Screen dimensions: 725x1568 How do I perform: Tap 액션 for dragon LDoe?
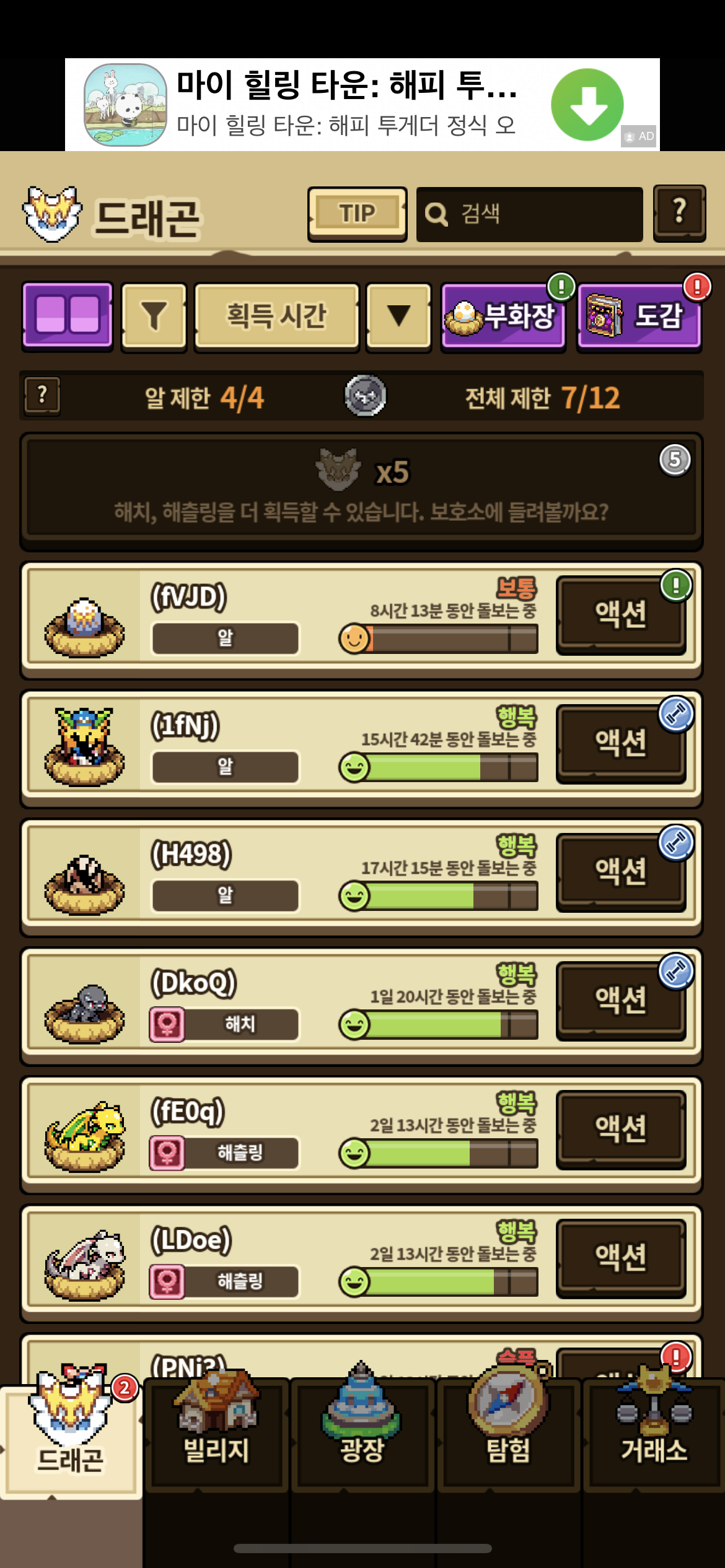click(x=621, y=1258)
